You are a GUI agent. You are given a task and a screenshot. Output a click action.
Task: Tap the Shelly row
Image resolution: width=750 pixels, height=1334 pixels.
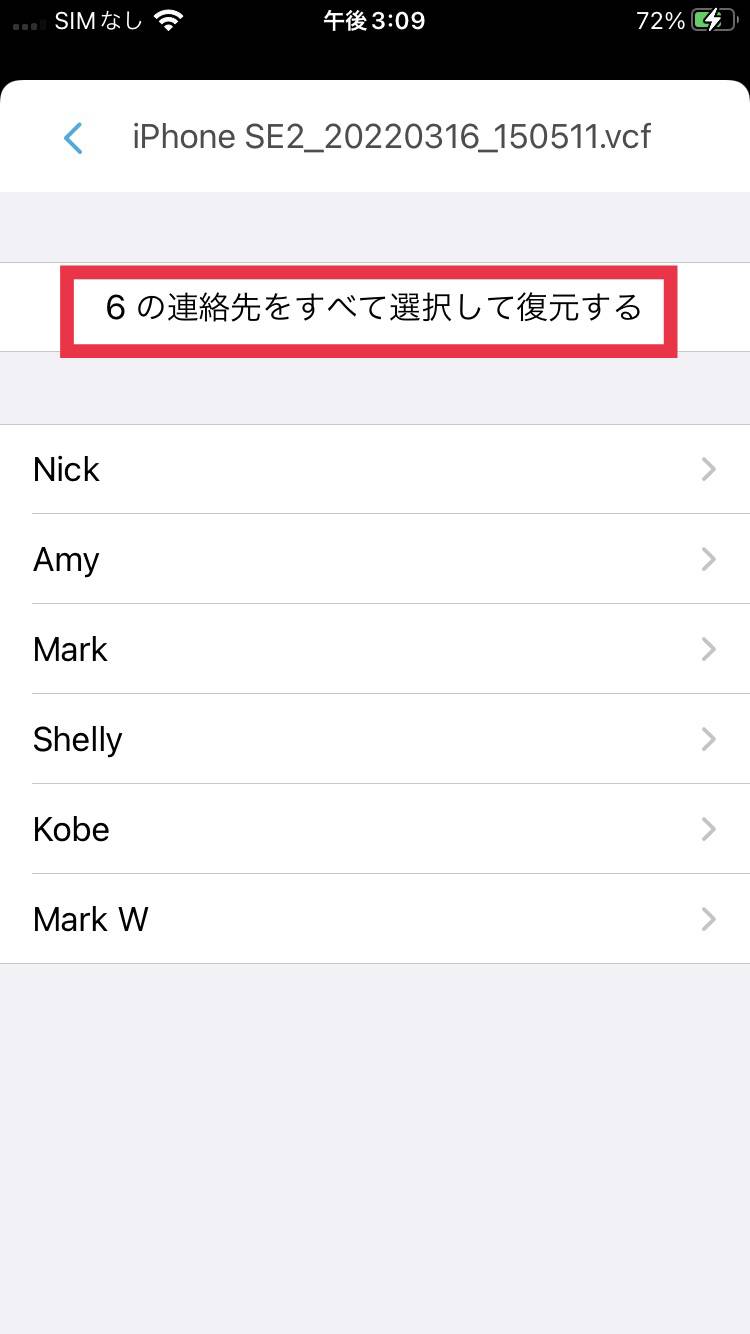click(374, 739)
